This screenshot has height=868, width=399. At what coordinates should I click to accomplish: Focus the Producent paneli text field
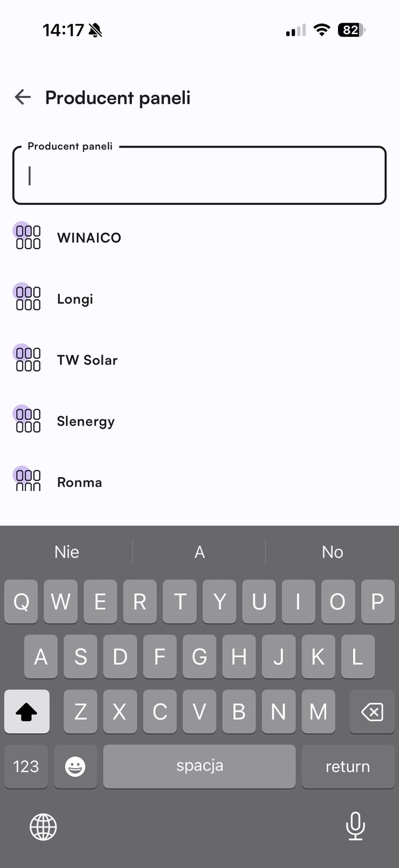click(x=199, y=175)
